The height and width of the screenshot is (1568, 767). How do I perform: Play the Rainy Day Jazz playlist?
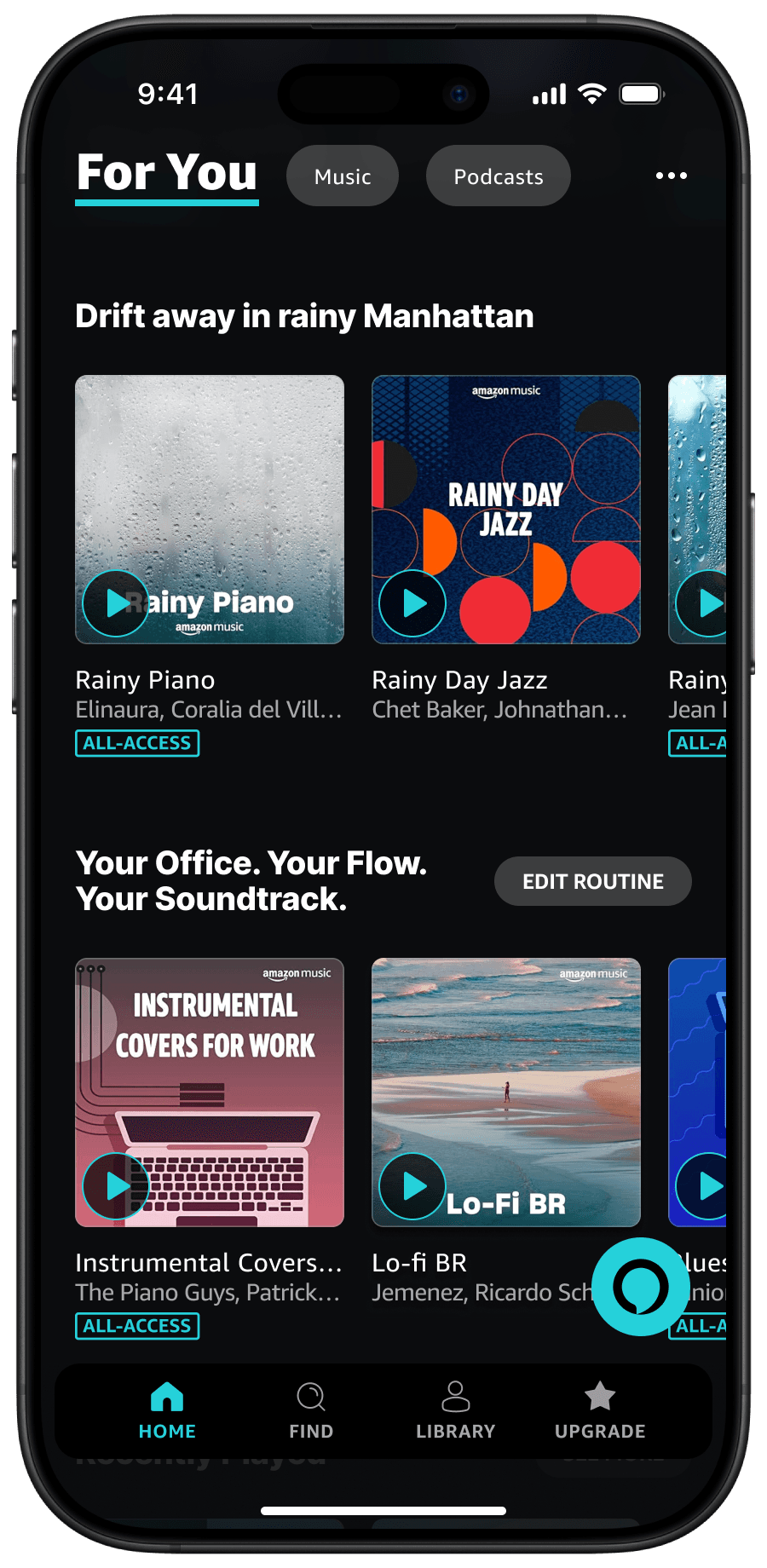(412, 603)
